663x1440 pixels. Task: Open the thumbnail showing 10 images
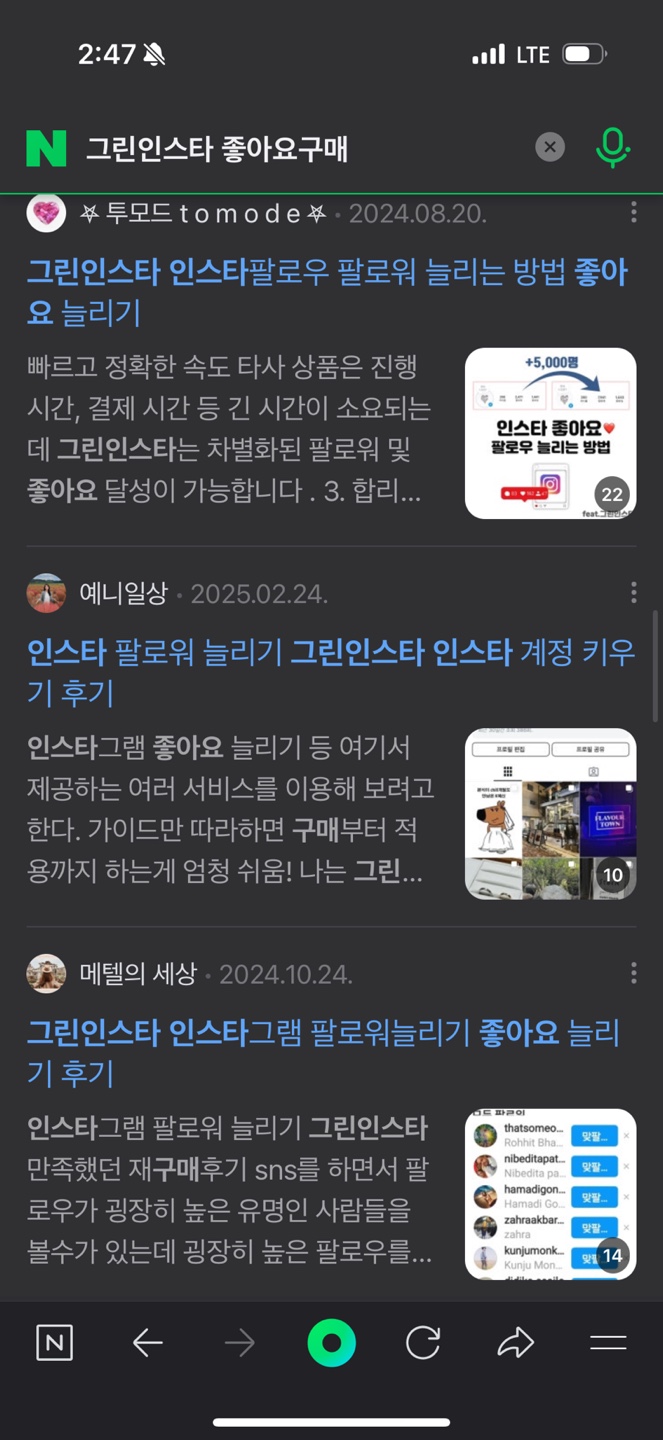[x=550, y=814]
